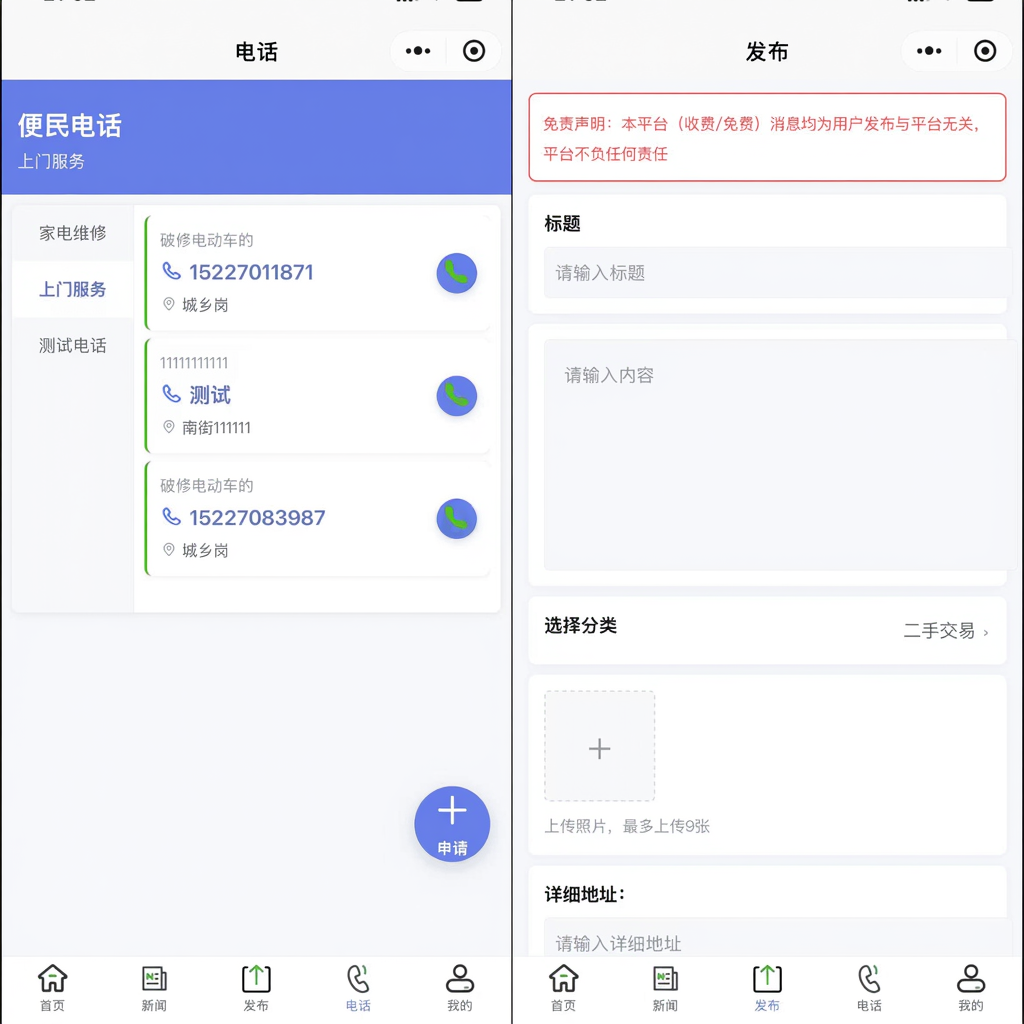1024x1024 pixels.
Task: Enter a title in 请输入标题 field
Action: pos(775,273)
